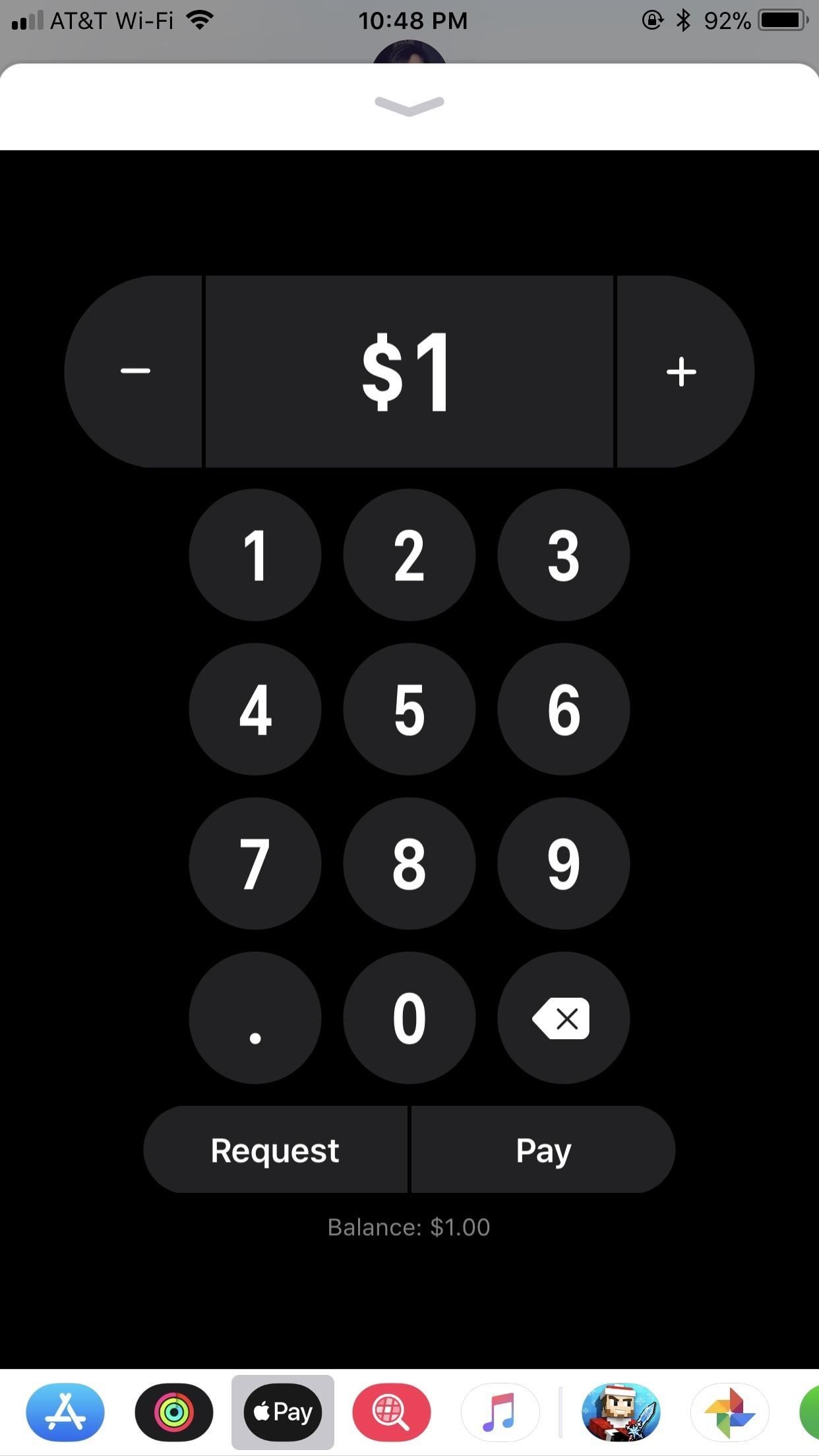Select the Apple Pay app icon
Image resolution: width=819 pixels, height=1456 pixels.
pos(282,1412)
